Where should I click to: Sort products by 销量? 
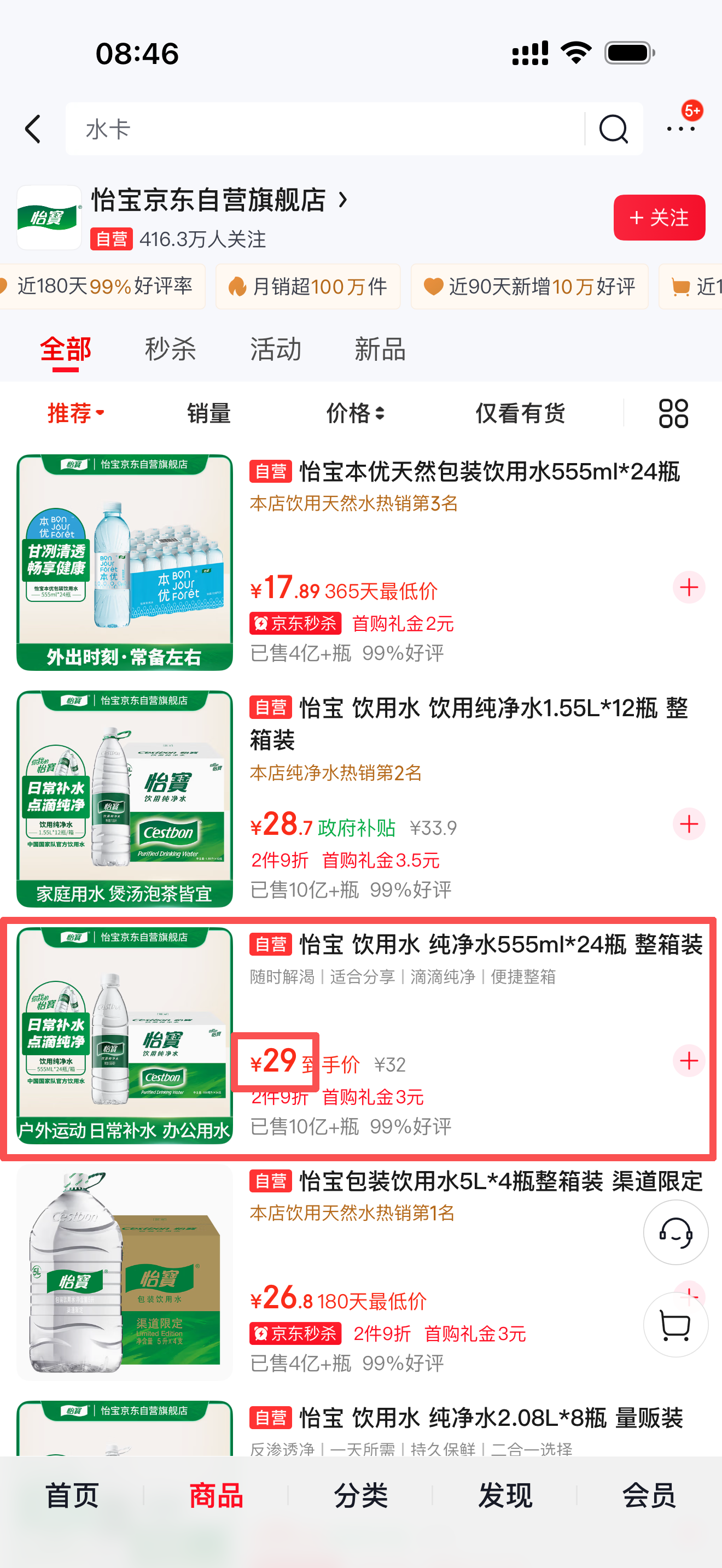pos(208,413)
